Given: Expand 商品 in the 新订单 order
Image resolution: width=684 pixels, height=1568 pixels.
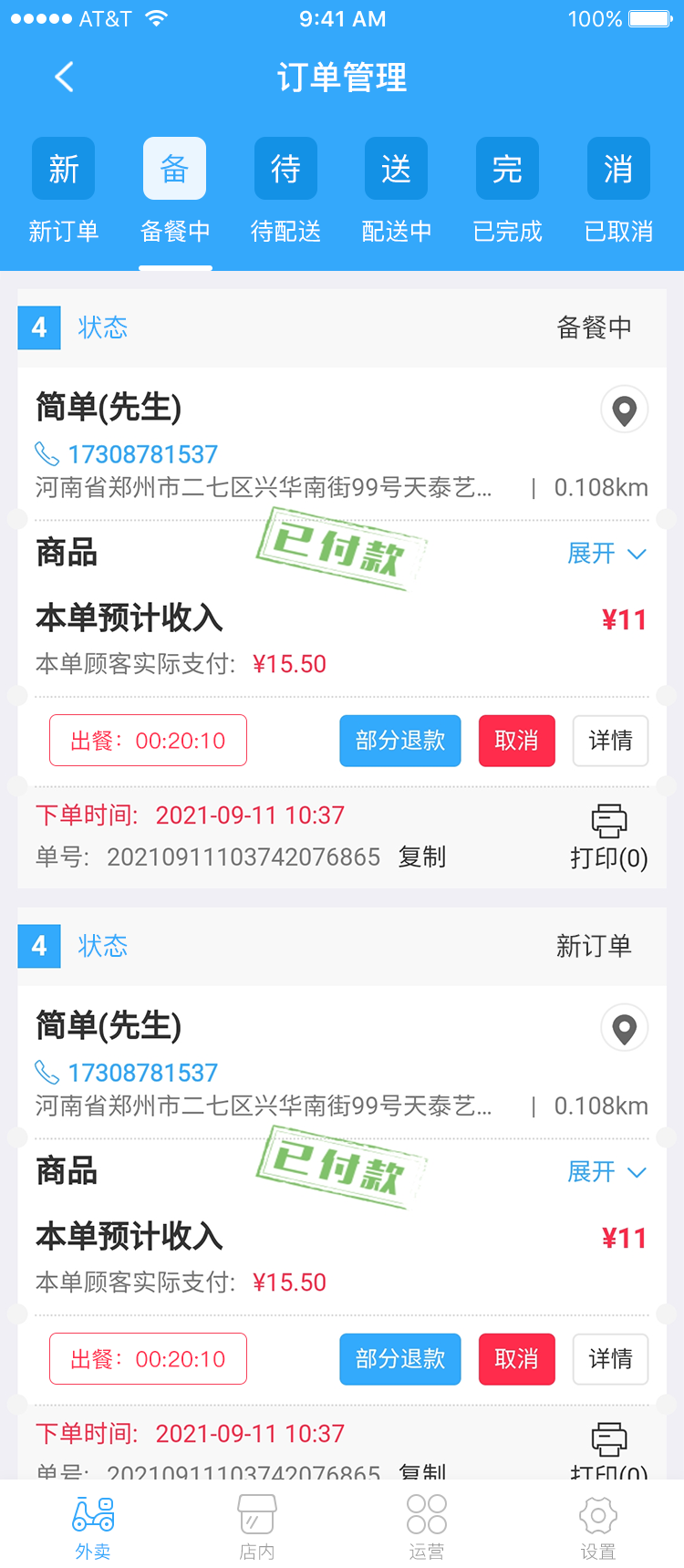Looking at the screenshot, I should (x=607, y=1171).
